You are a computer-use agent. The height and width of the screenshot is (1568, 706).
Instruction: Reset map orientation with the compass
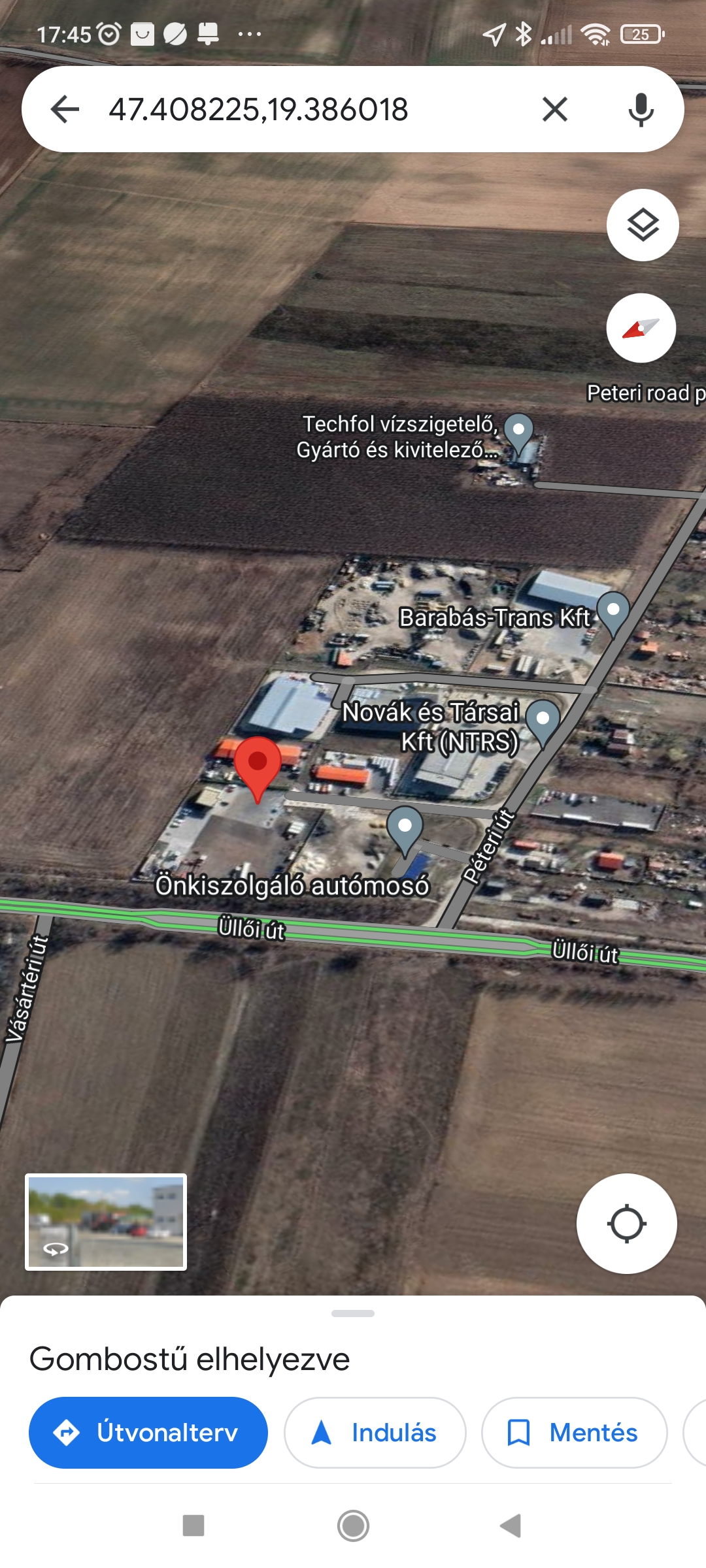(x=641, y=328)
